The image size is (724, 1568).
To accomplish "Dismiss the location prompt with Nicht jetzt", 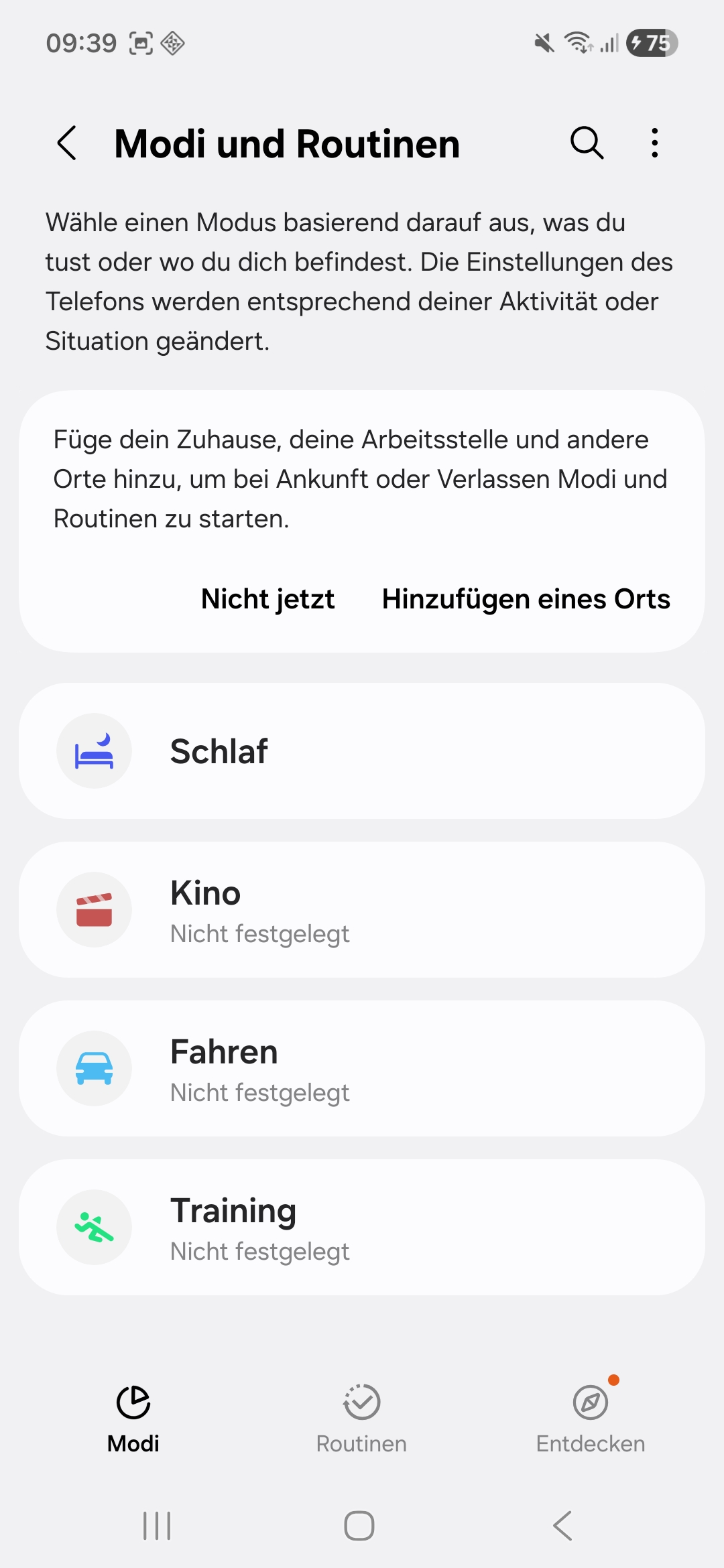I will [267, 598].
